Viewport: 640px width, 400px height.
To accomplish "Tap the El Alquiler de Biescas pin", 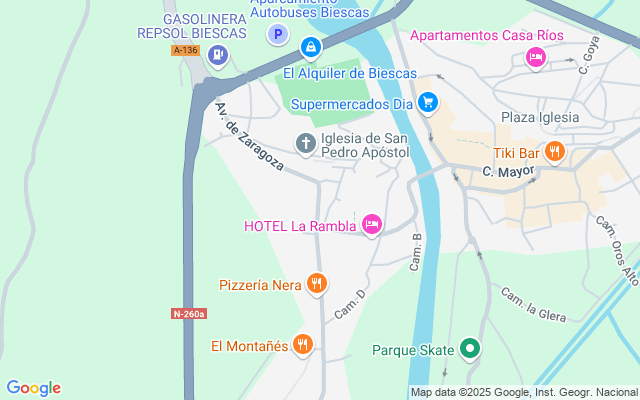I will pyautogui.click(x=311, y=47).
